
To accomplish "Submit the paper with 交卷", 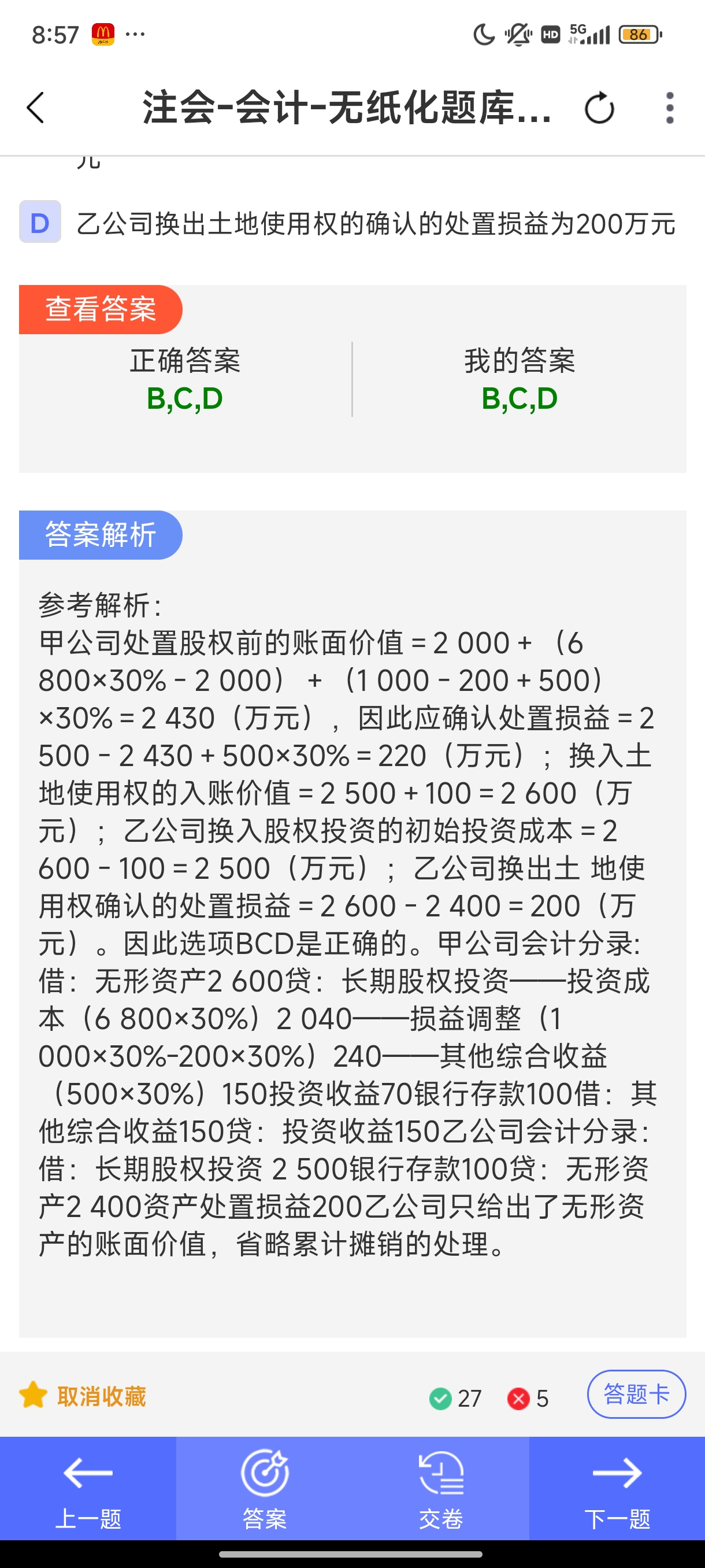I will pyautogui.click(x=441, y=1489).
